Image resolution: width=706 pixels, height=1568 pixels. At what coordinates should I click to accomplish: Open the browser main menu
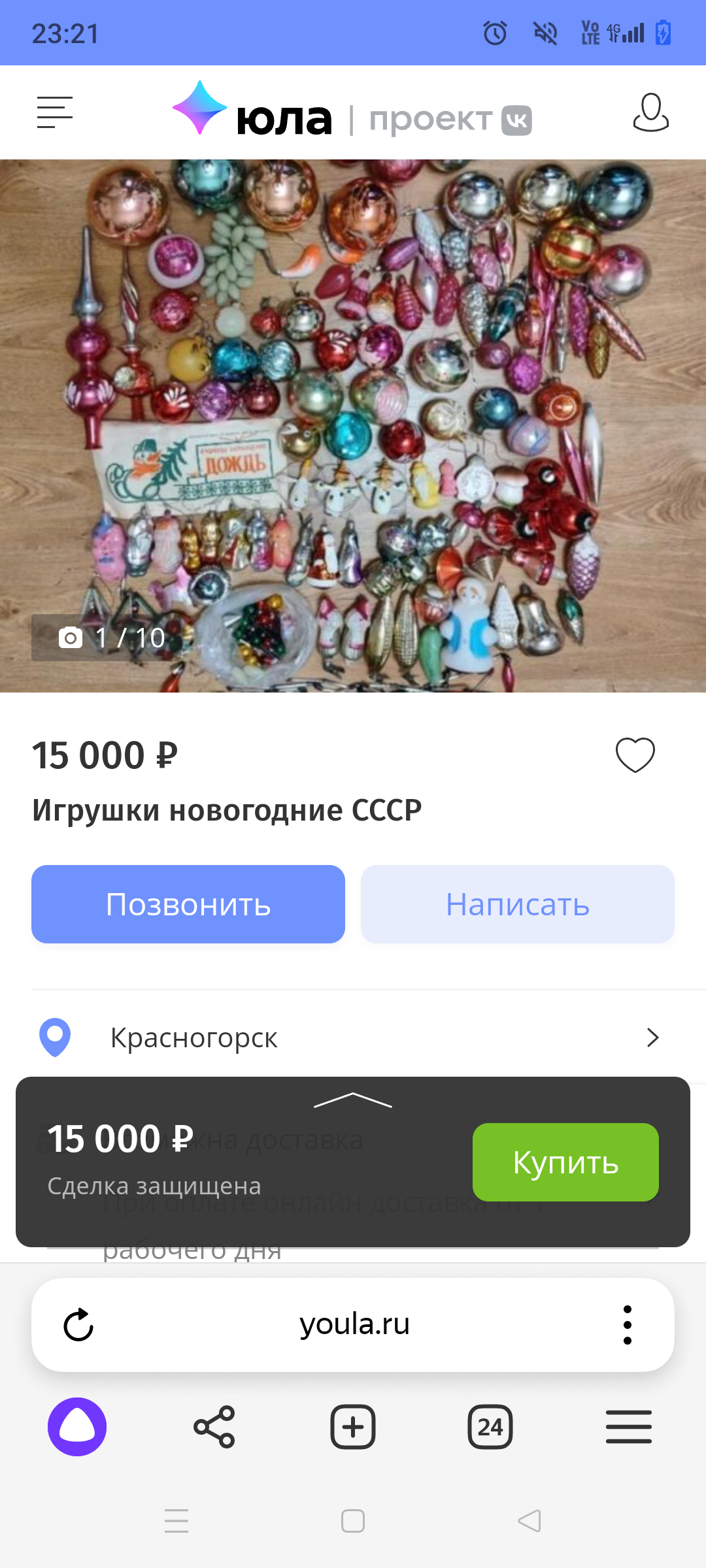coord(628,1427)
